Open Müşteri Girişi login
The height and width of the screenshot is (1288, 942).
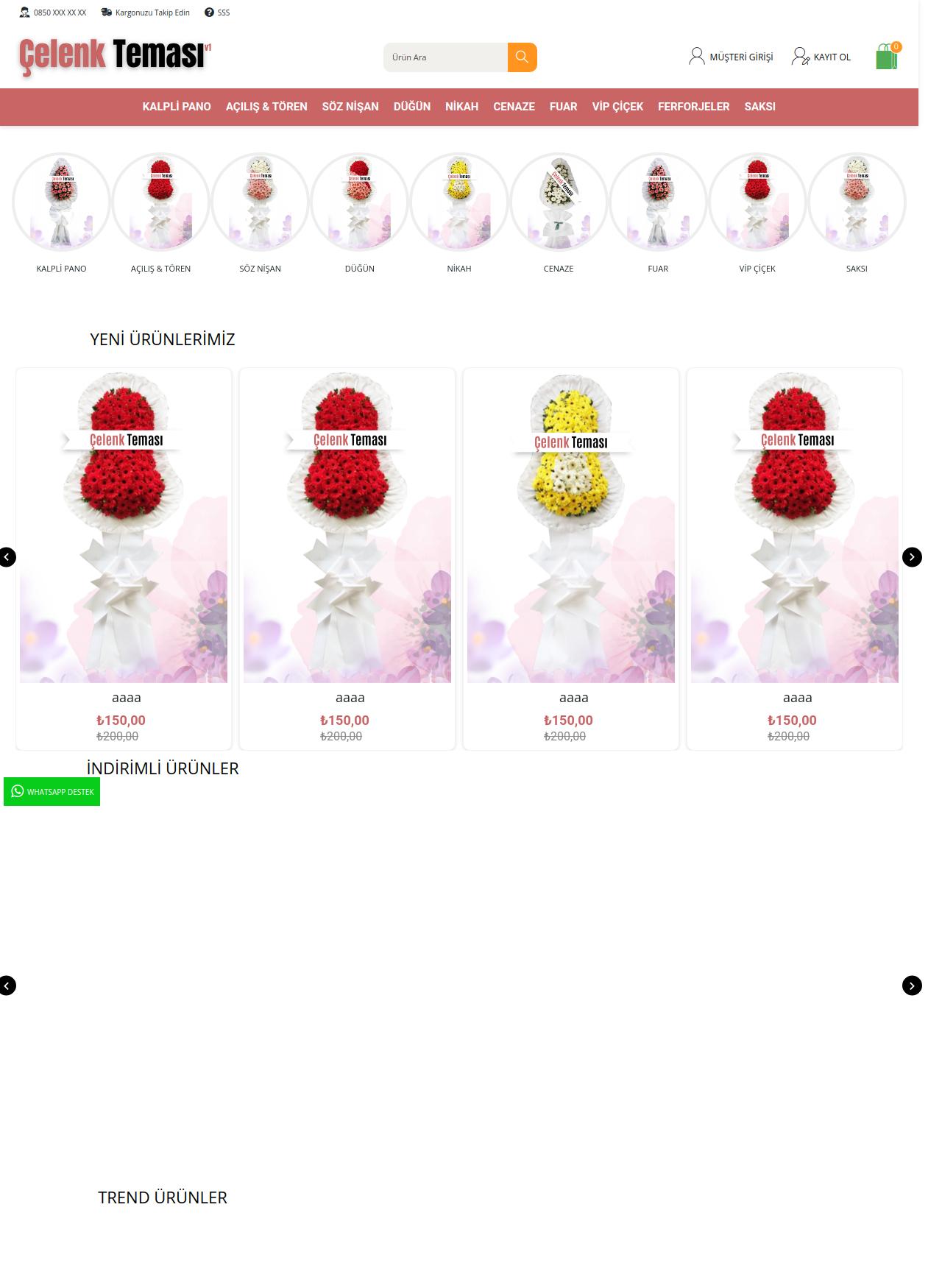(731, 57)
